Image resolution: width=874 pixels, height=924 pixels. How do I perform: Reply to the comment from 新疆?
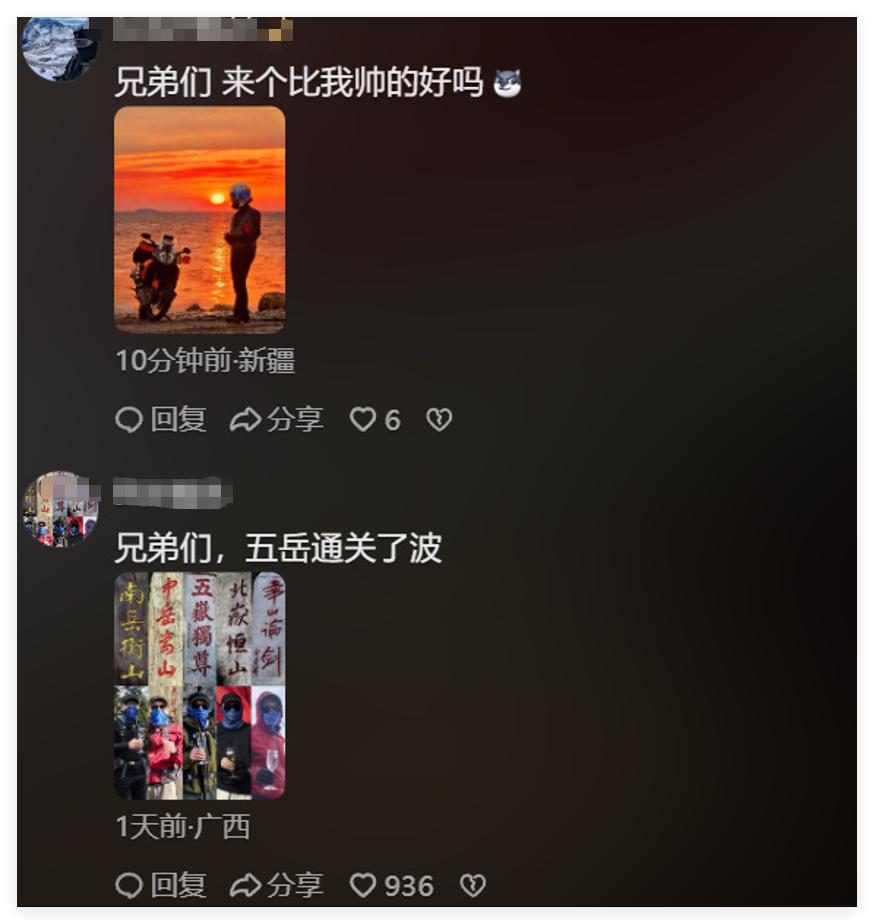161,420
